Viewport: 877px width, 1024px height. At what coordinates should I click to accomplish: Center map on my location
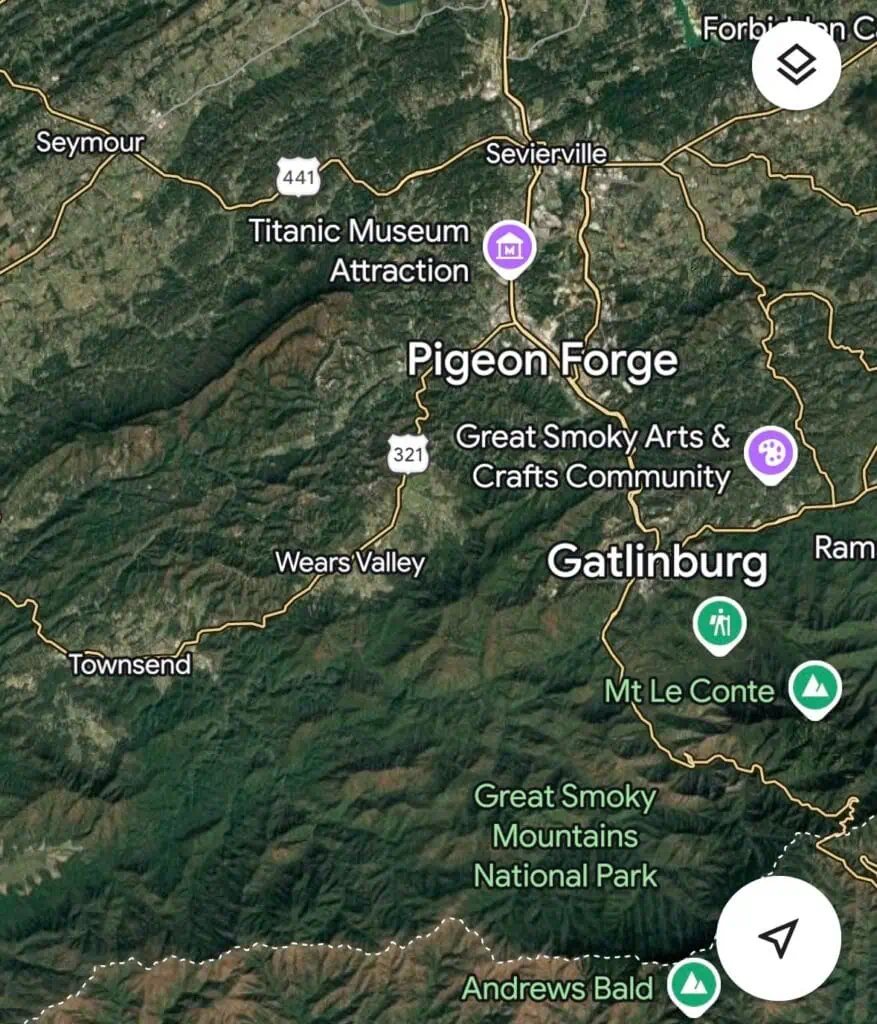[x=779, y=937]
